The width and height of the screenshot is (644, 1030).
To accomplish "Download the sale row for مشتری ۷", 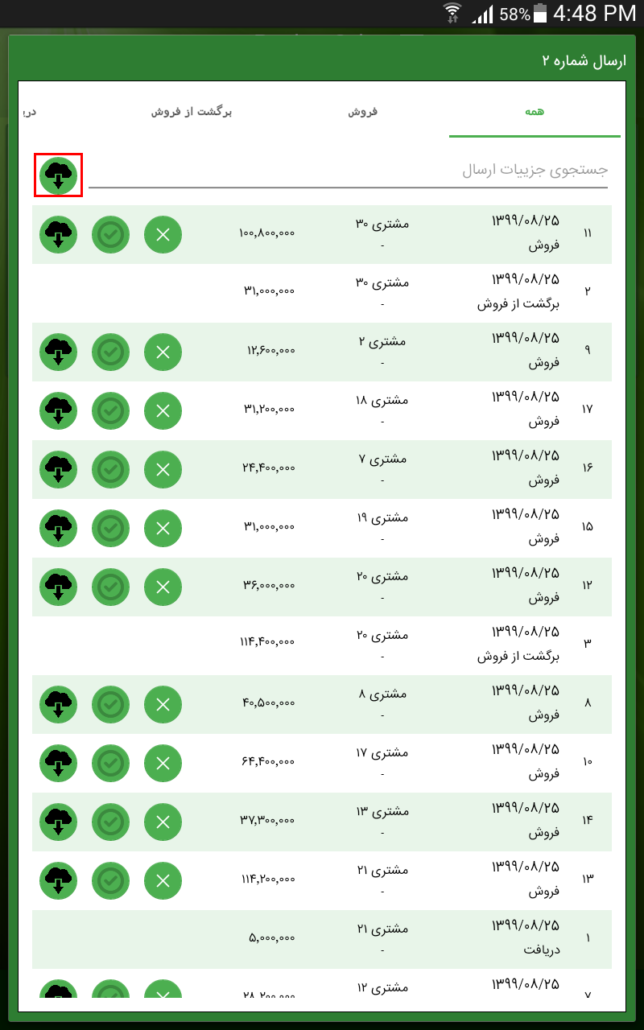I will point(59,469).
